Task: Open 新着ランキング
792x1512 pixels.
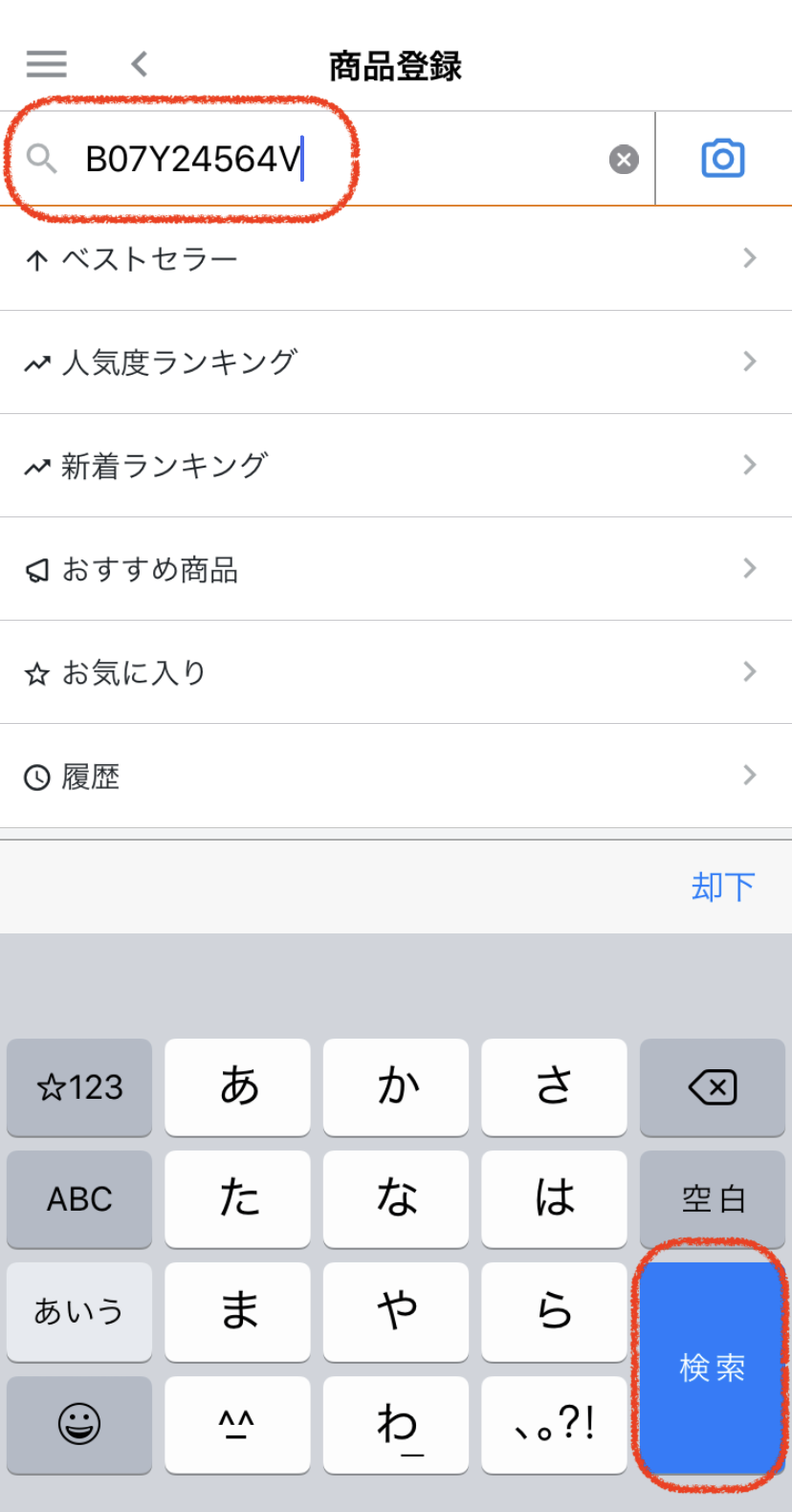Action: pos(396,466)
